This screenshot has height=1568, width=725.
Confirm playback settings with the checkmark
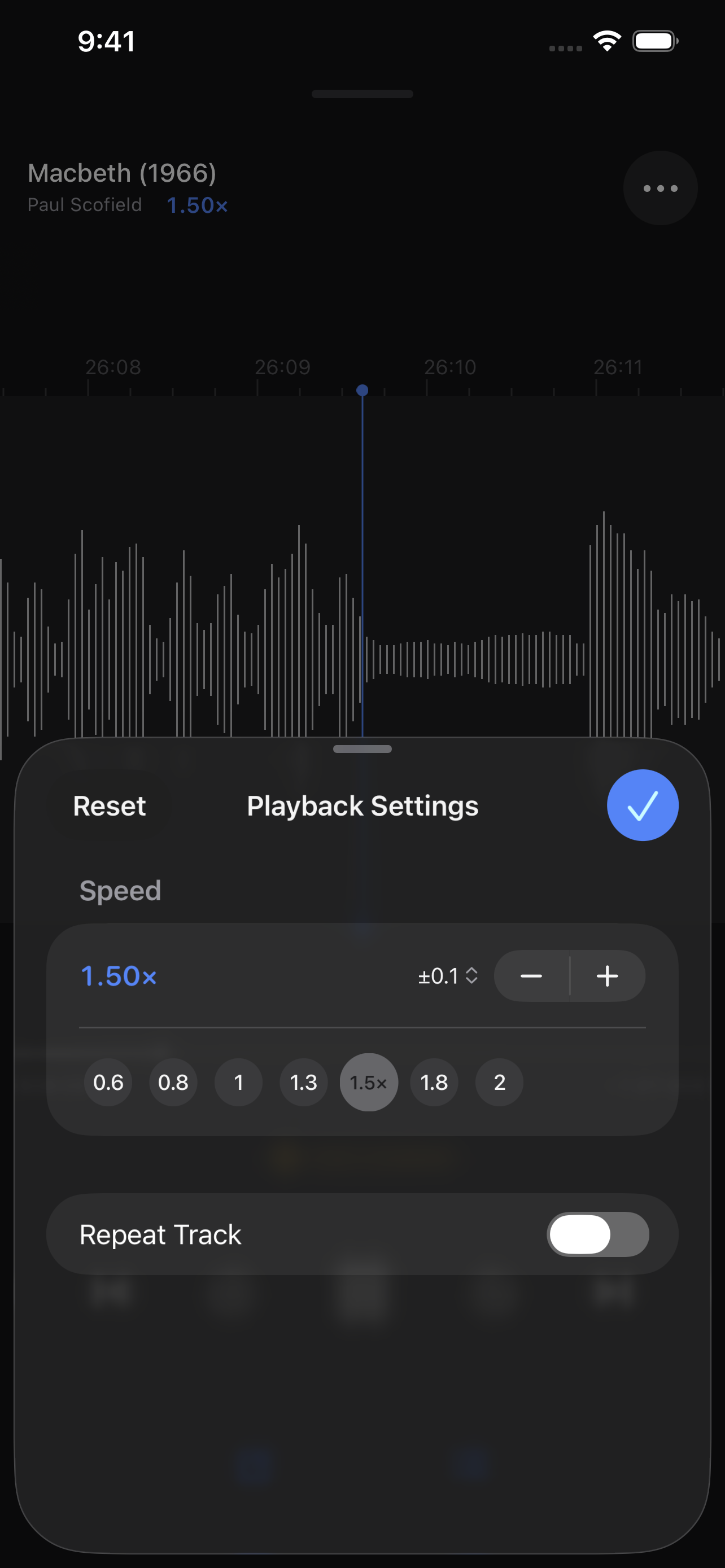642,805
